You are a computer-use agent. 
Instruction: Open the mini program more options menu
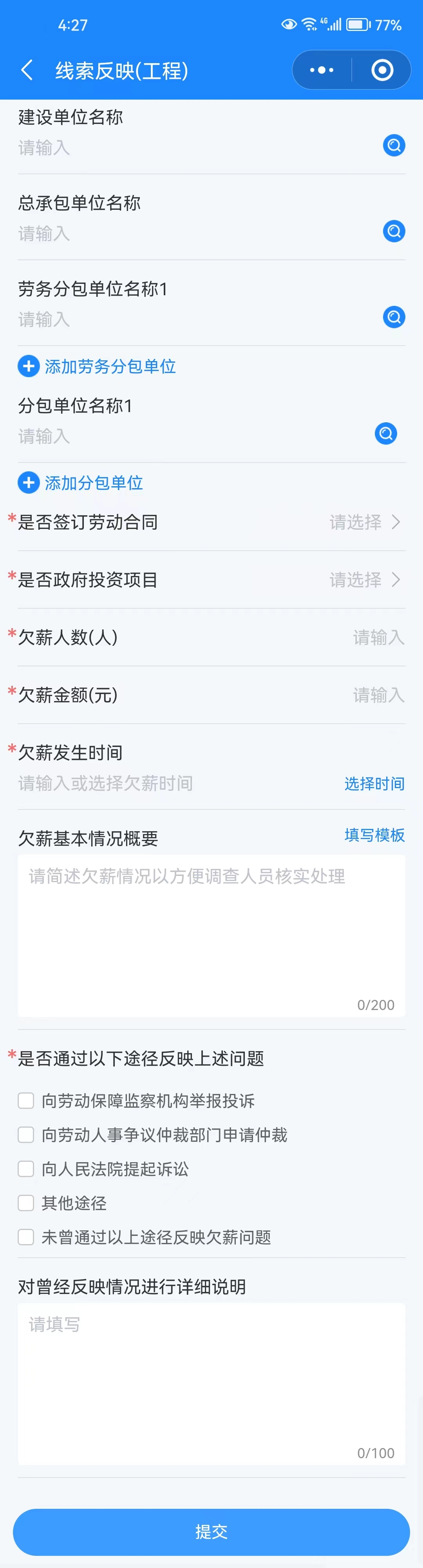(322, 70)
